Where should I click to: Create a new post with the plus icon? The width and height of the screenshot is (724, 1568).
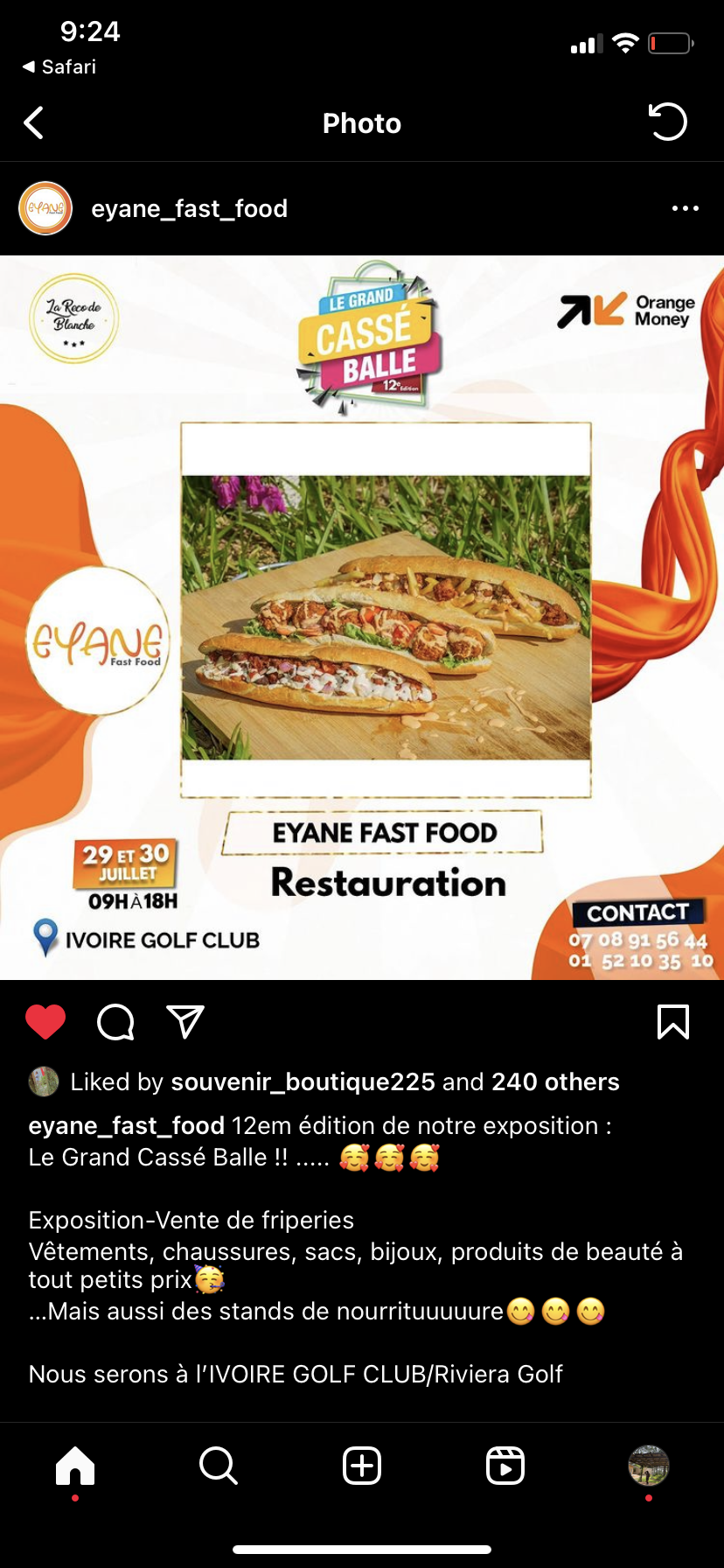[x=362, y=1466]
